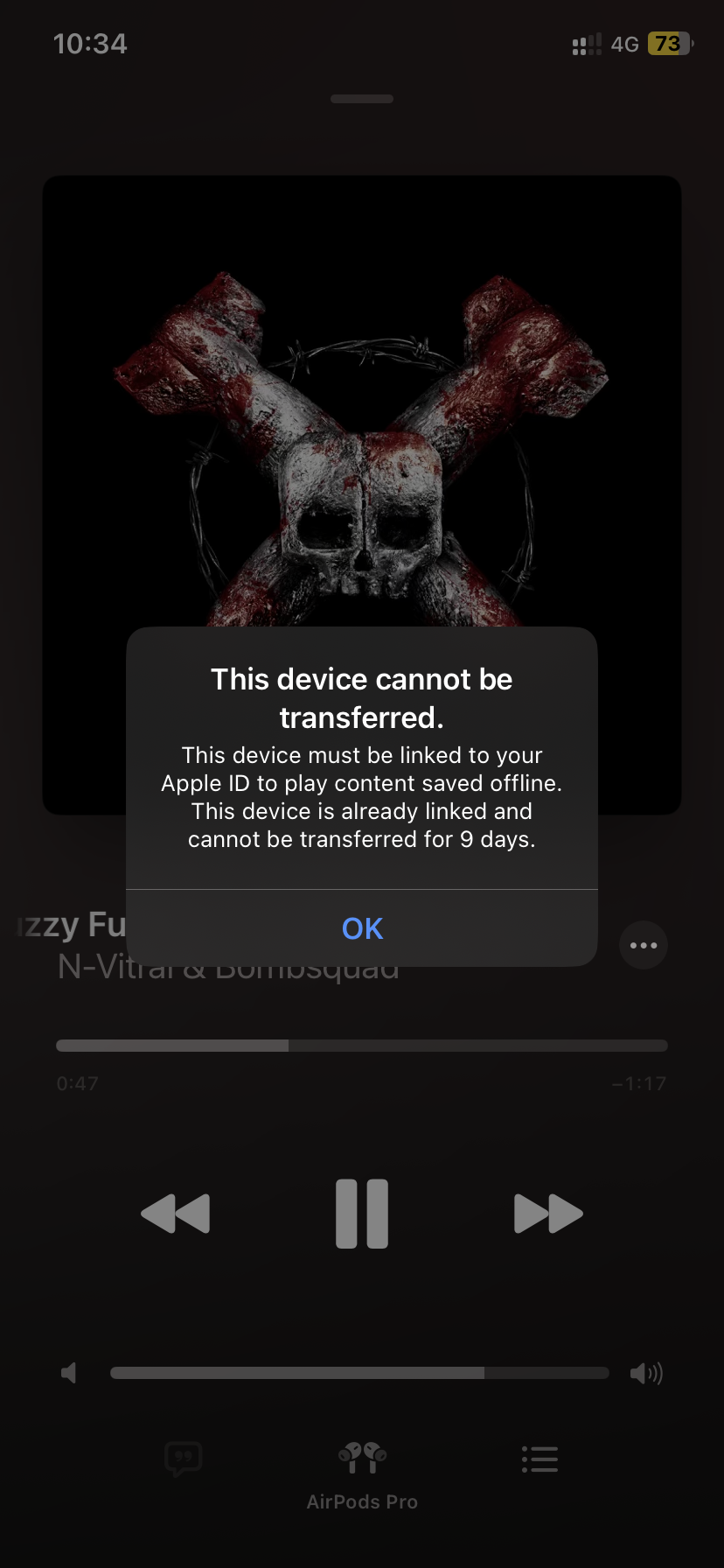Show the Up Next queue list
Viewport: 724px width, 1568px height.
pyautogui.click(x=540, y=1459)
